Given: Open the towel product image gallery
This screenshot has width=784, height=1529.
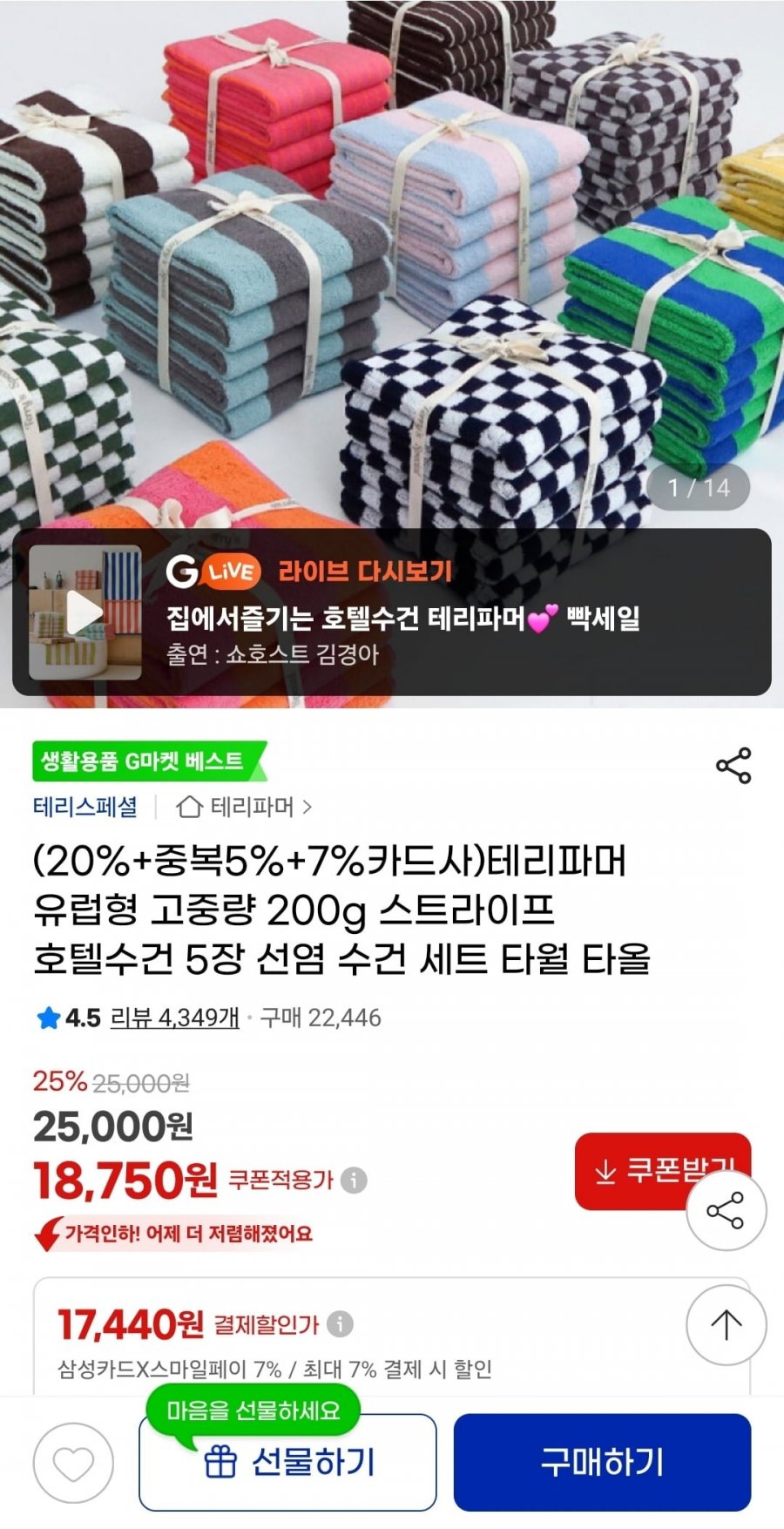Looking at the screenshot, I should [x=392, y=261].
